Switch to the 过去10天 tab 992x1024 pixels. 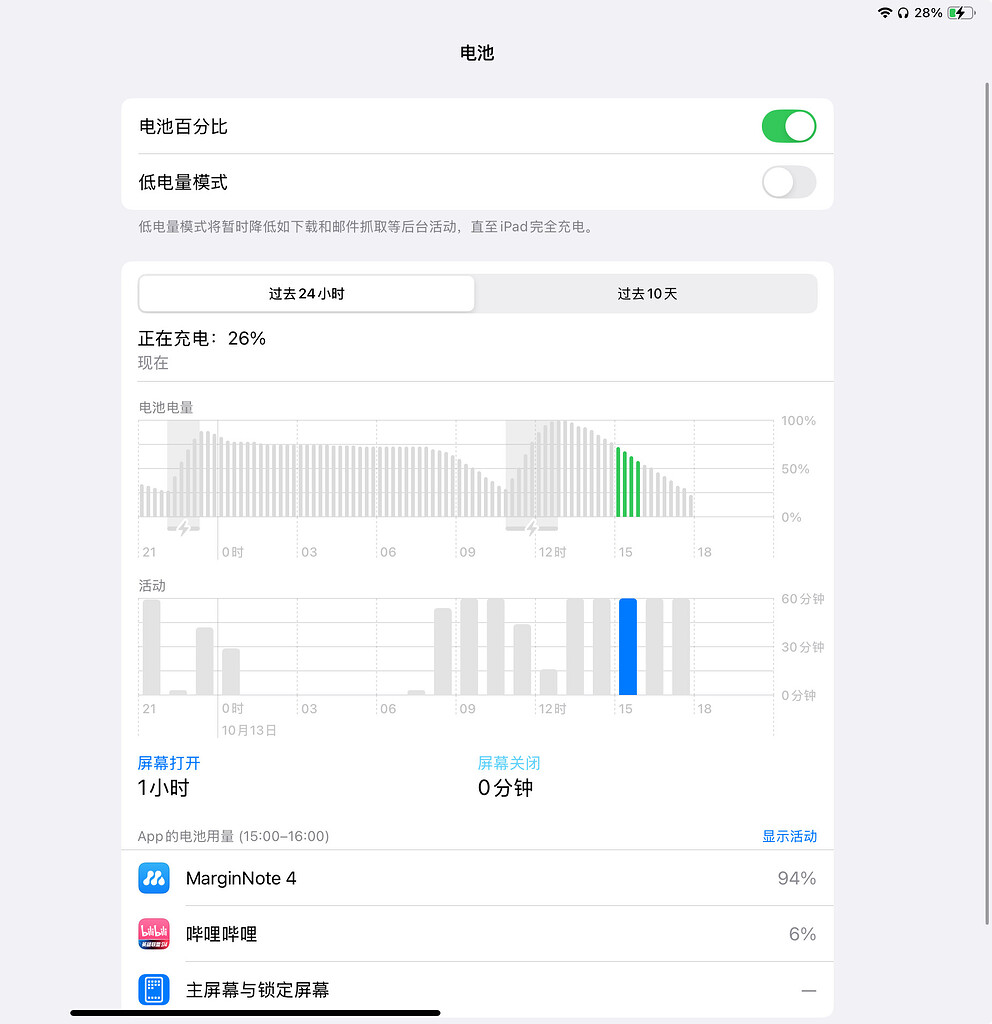pyautogui.click(x=646, y=293)
